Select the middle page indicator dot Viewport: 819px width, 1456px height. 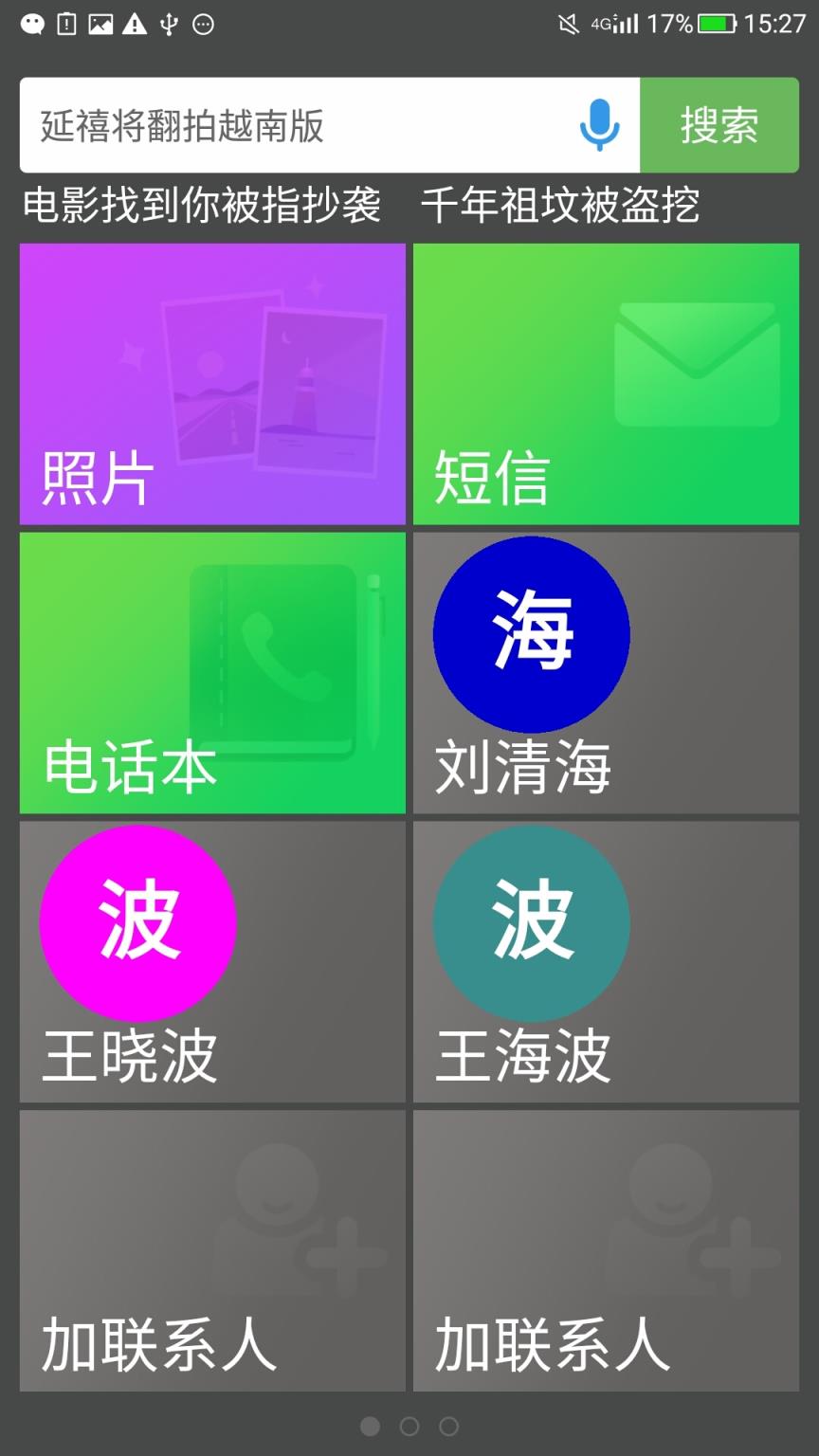(x=409, y=1426)
